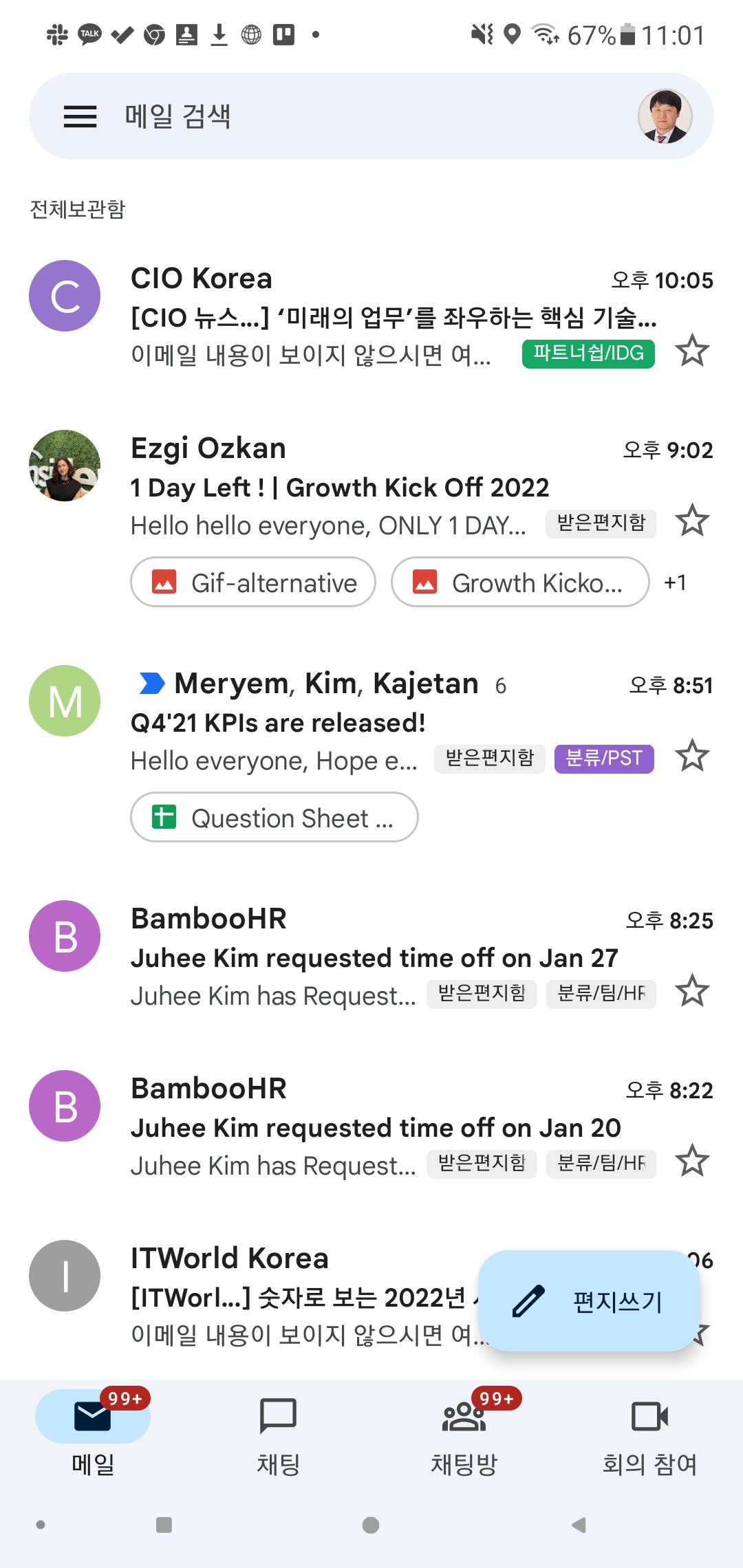Star the BambooHR Jan 27 email

pyautogui.click(x=692, y=991)
